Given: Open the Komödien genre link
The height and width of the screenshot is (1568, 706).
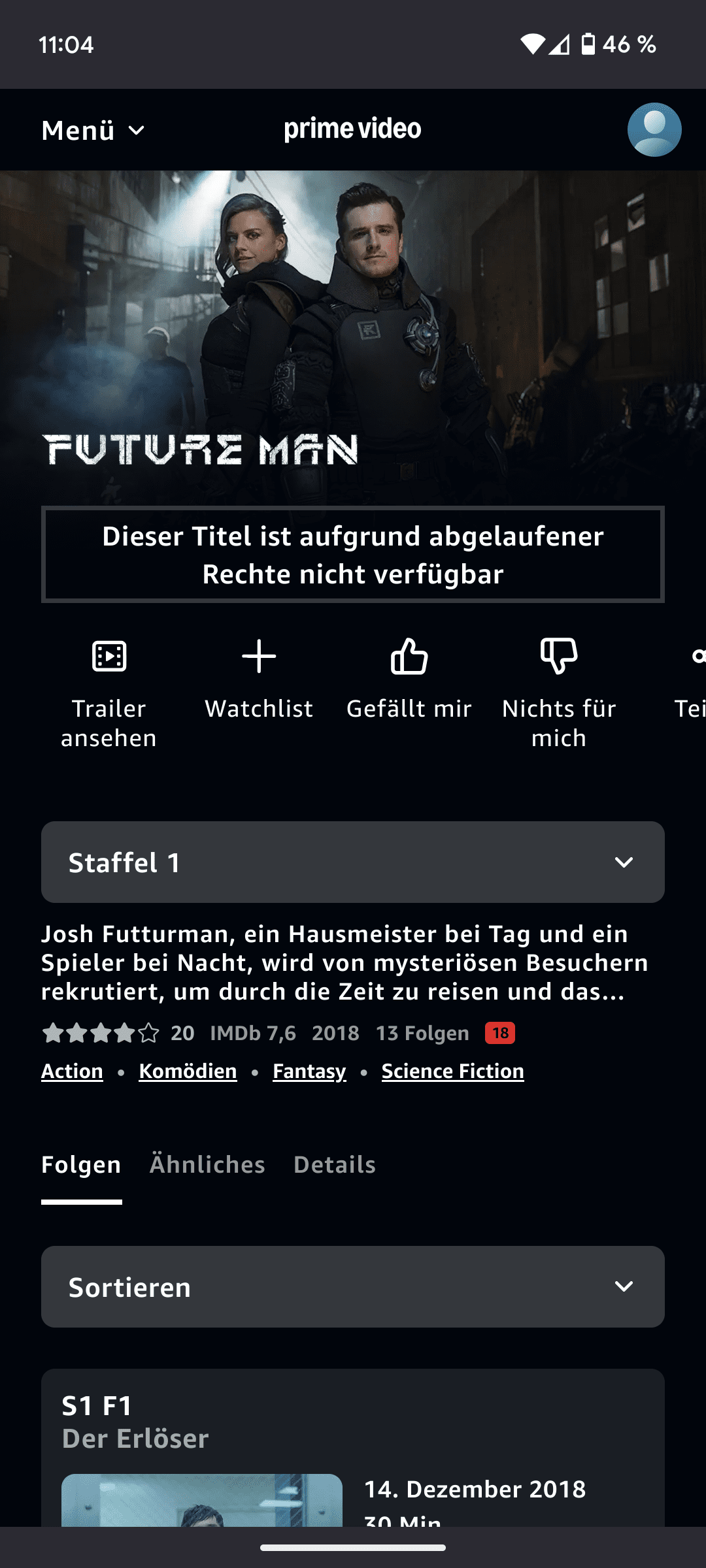Looking at the screenshot, I should pos(188,1071).
